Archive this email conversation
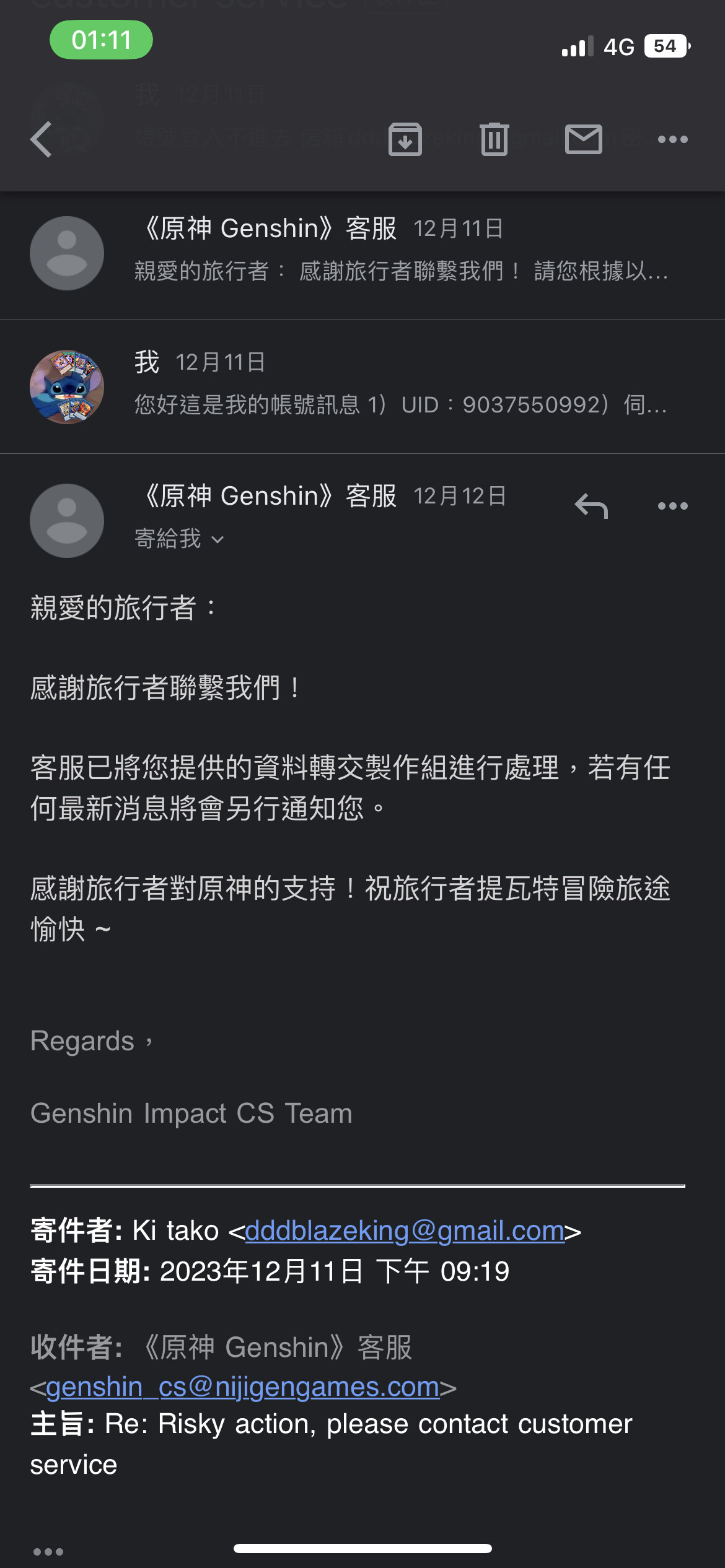The width and height of the screenshot is (725, 1568). pyautogui.click(x=405, y=139)
